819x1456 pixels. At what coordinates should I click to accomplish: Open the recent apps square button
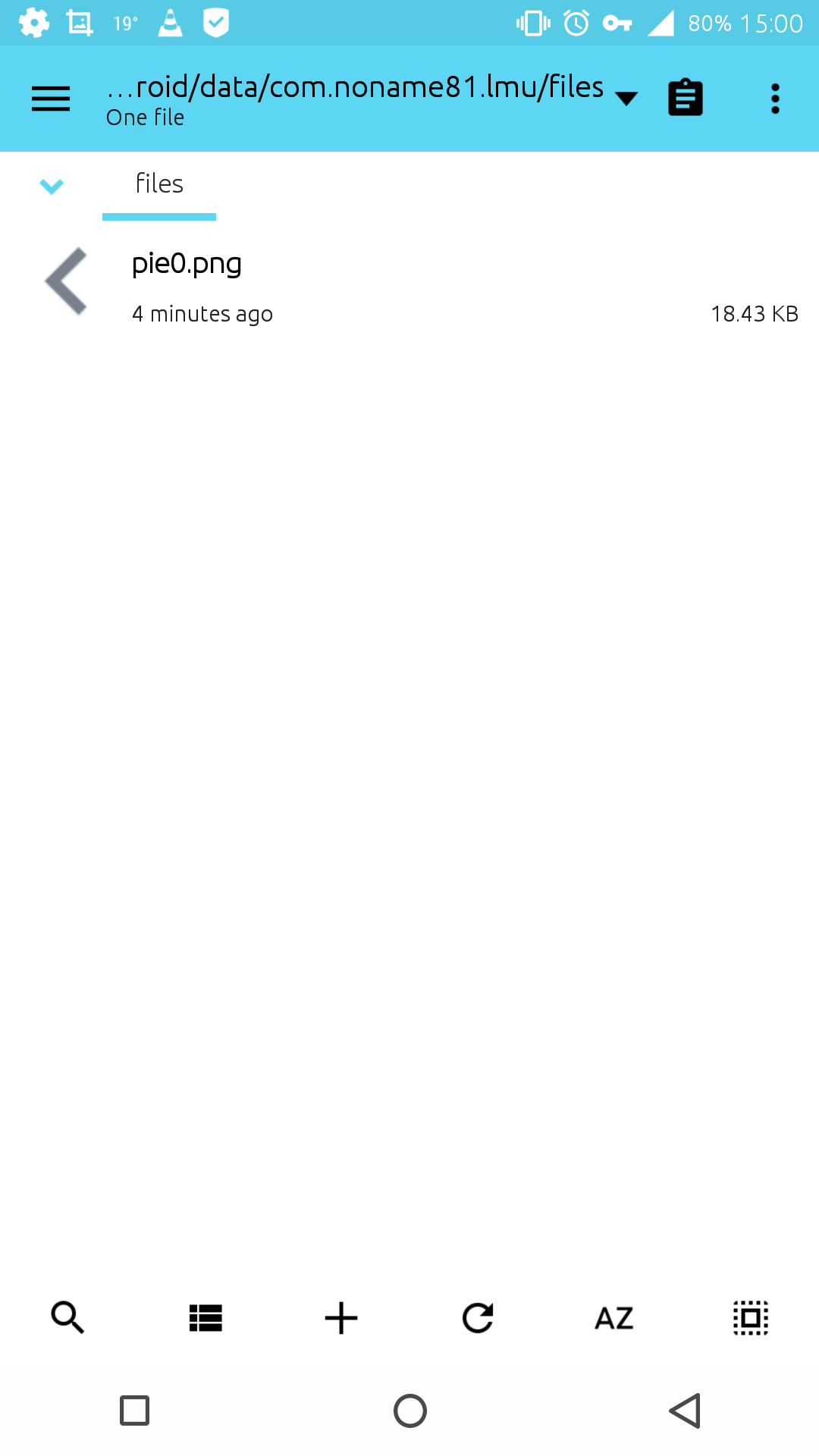click(x=135, y=1410)
